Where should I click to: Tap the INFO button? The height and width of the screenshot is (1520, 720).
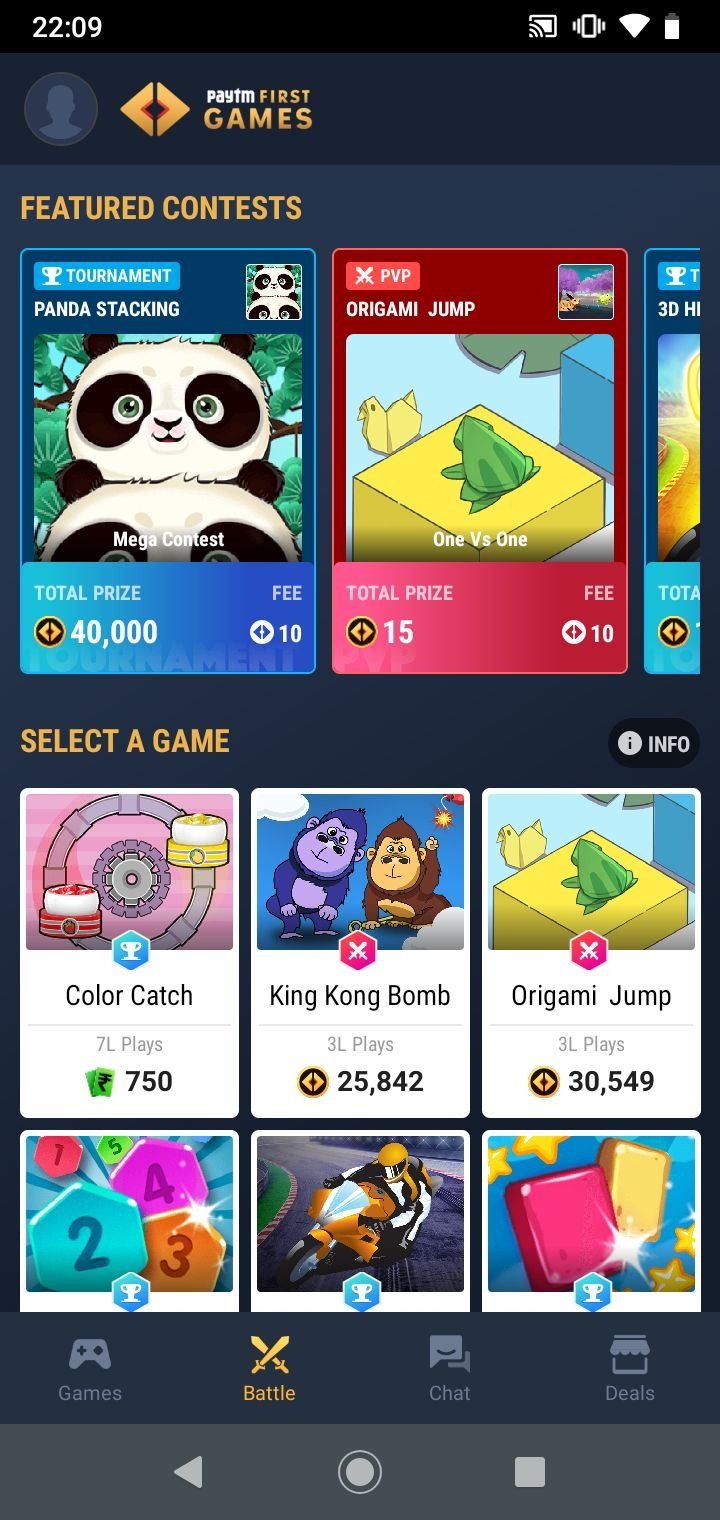(654, 743)
